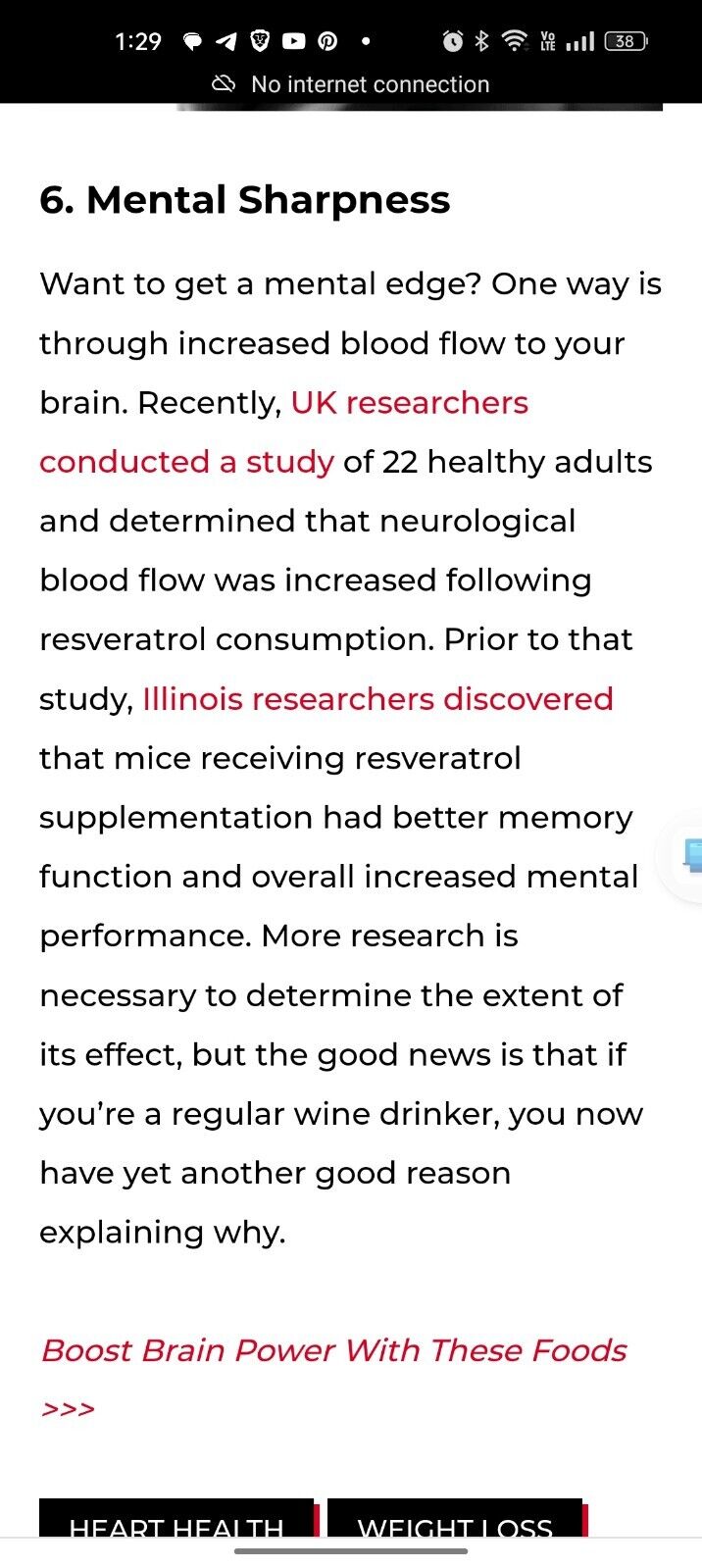
Task: Select the Weight Loss tag
Action: point(455,1521)
